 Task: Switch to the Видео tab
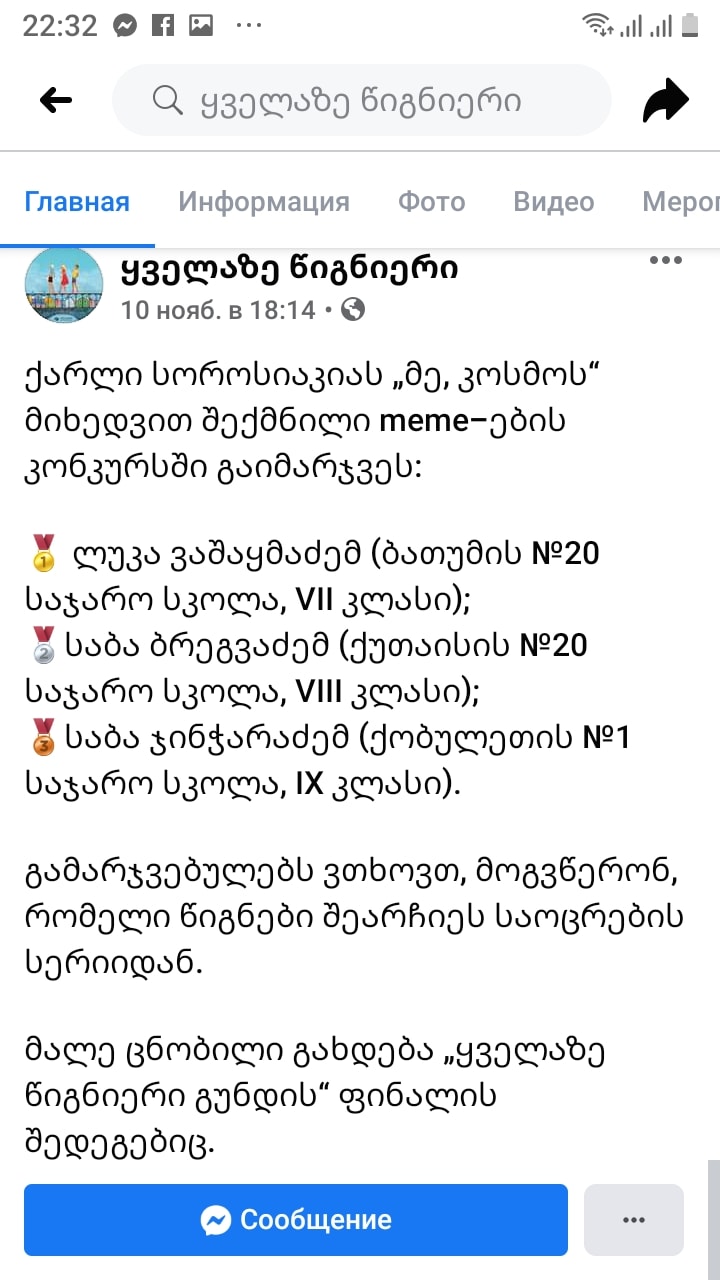click(x=554, y=202)
